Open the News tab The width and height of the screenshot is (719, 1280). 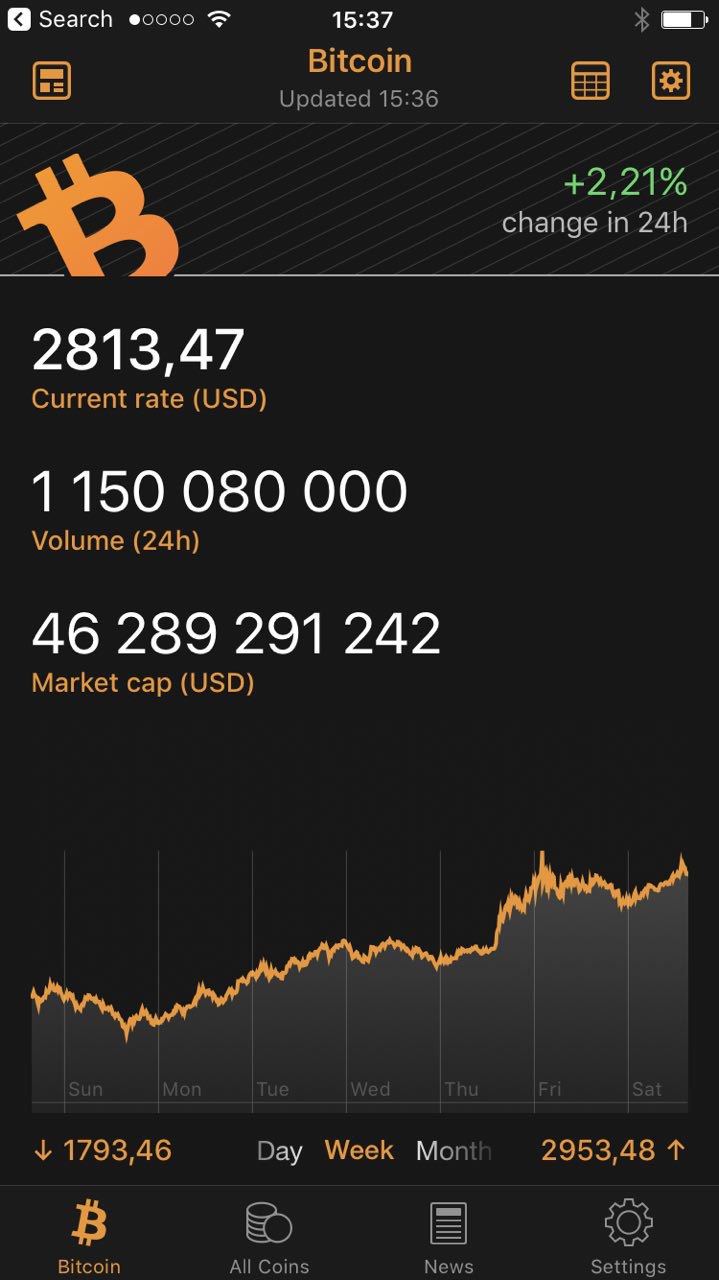coord(449,1238)
